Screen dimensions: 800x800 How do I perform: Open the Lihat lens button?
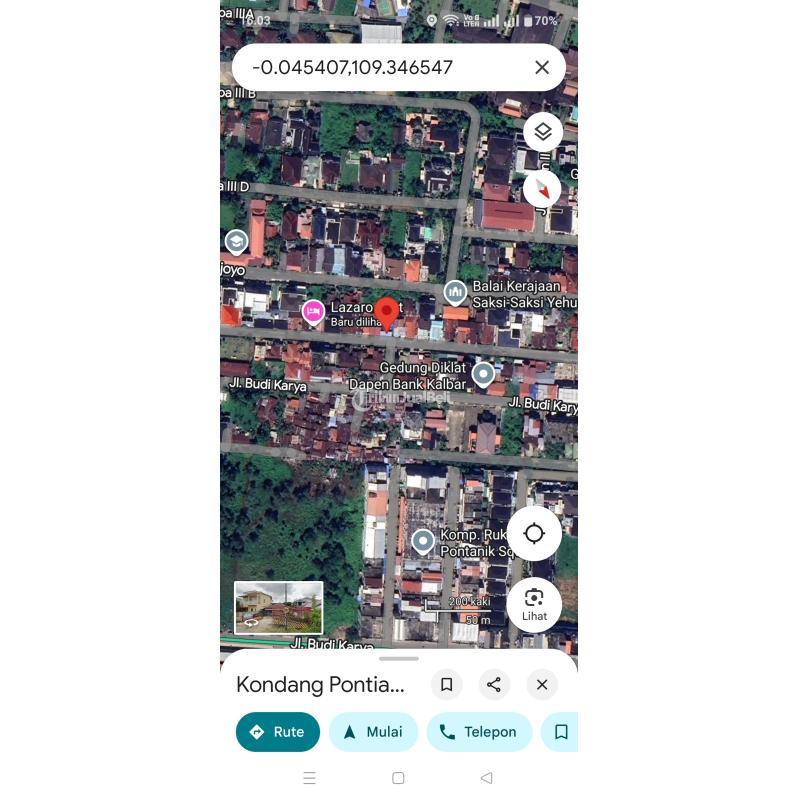(534, 603)
